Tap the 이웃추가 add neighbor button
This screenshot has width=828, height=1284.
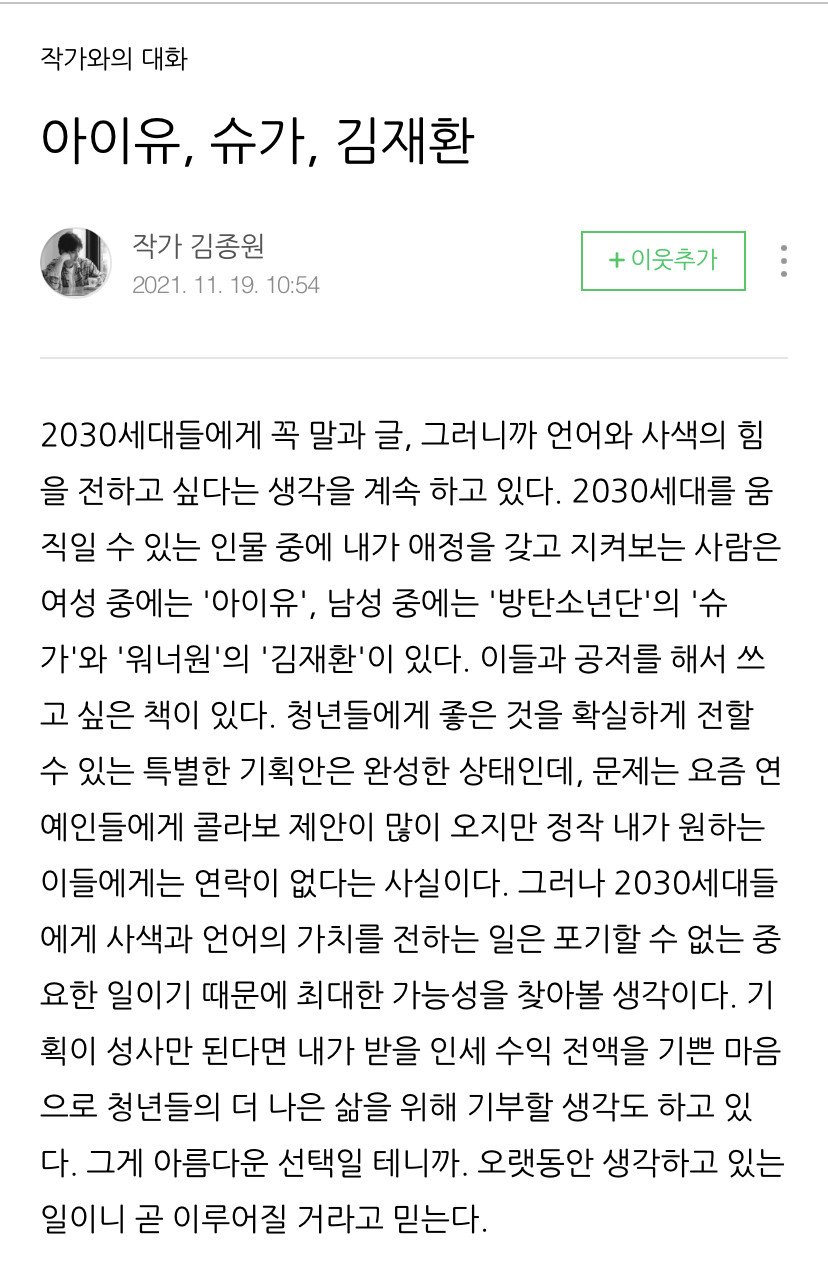click(x=663, y=260)
